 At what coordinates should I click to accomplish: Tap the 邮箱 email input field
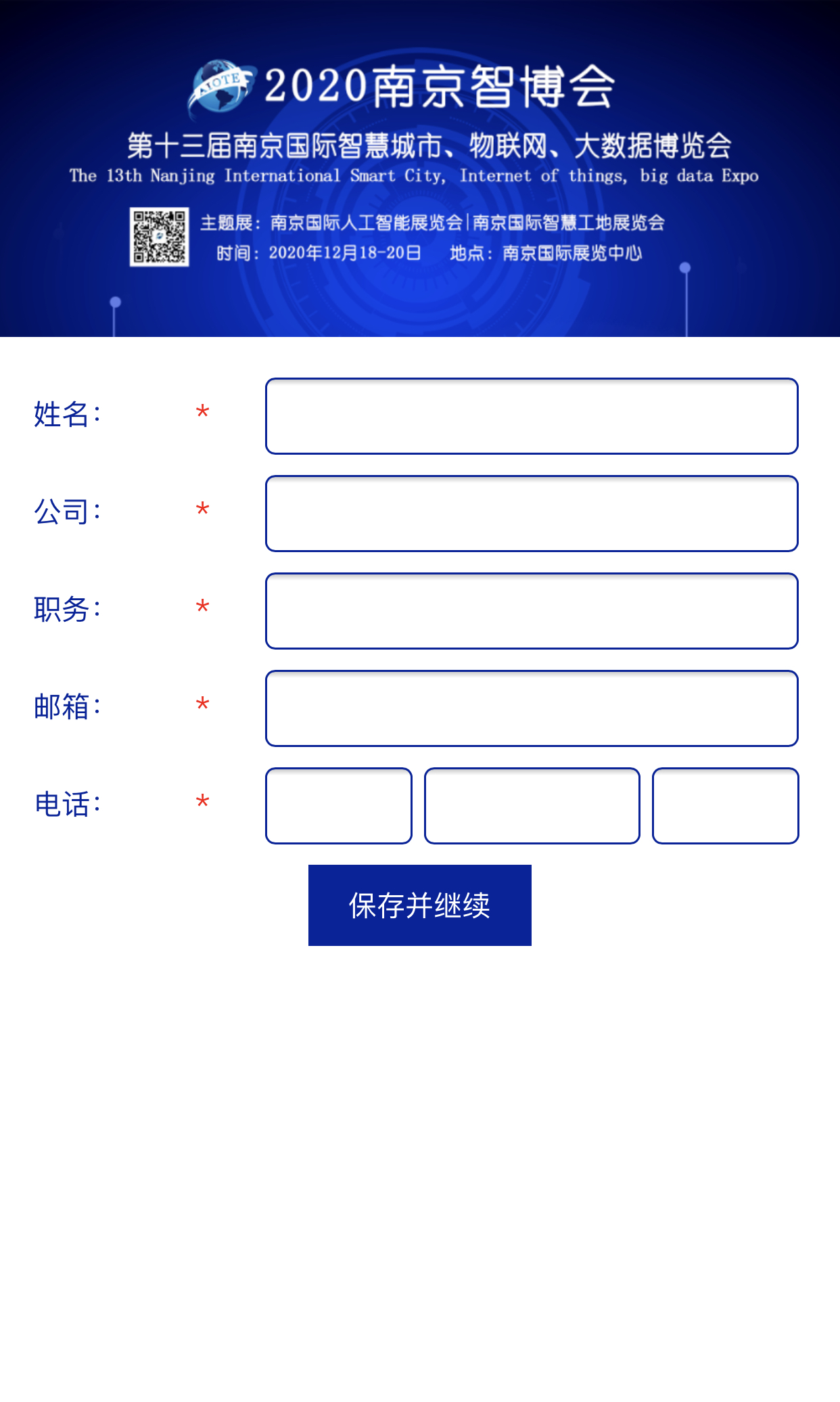tap(532, 708)
